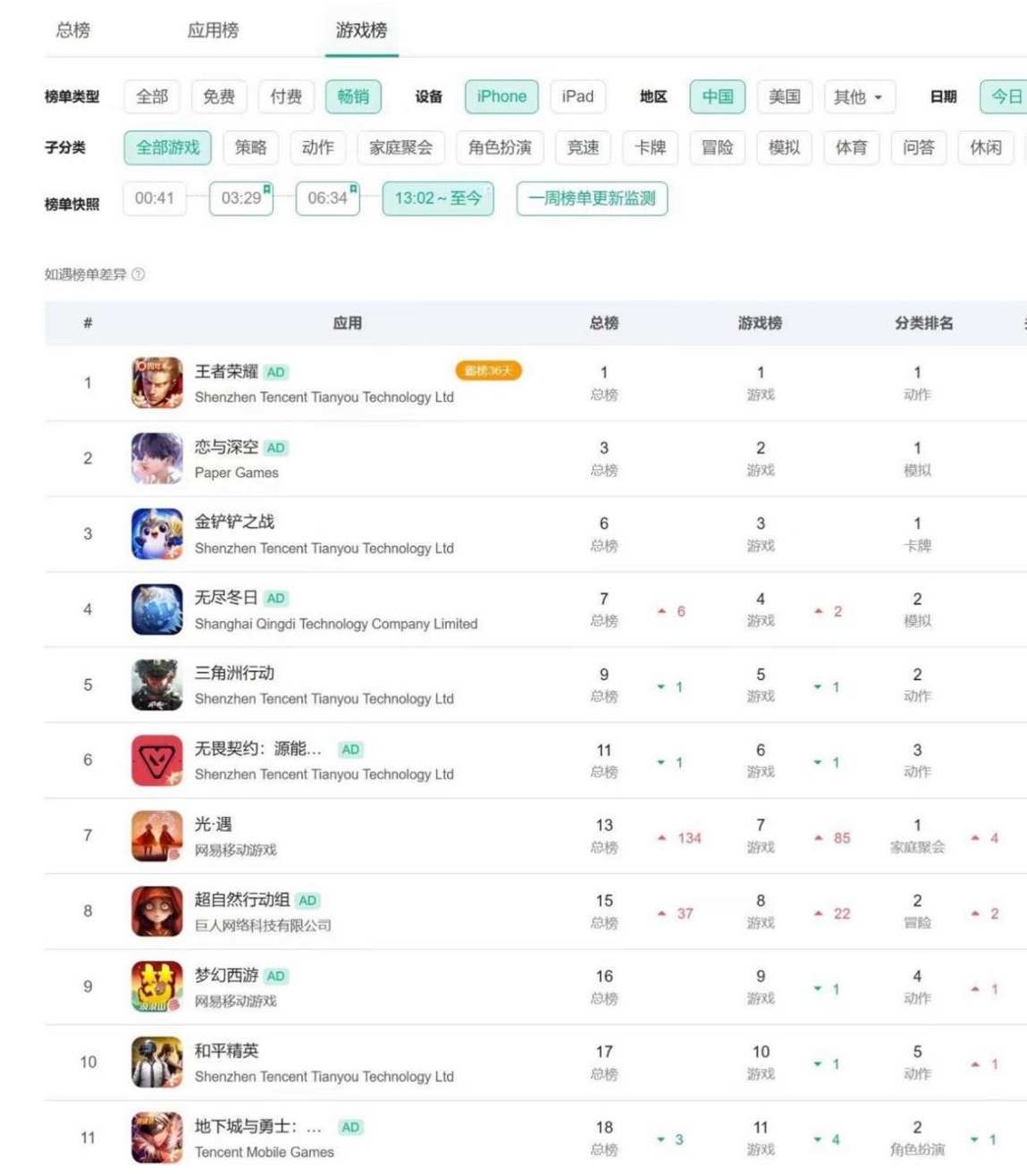Filter by the 角色扮演 subcategory
Screen dimensions: 1027x1176
pyautogui.click(x=500, y=147)
